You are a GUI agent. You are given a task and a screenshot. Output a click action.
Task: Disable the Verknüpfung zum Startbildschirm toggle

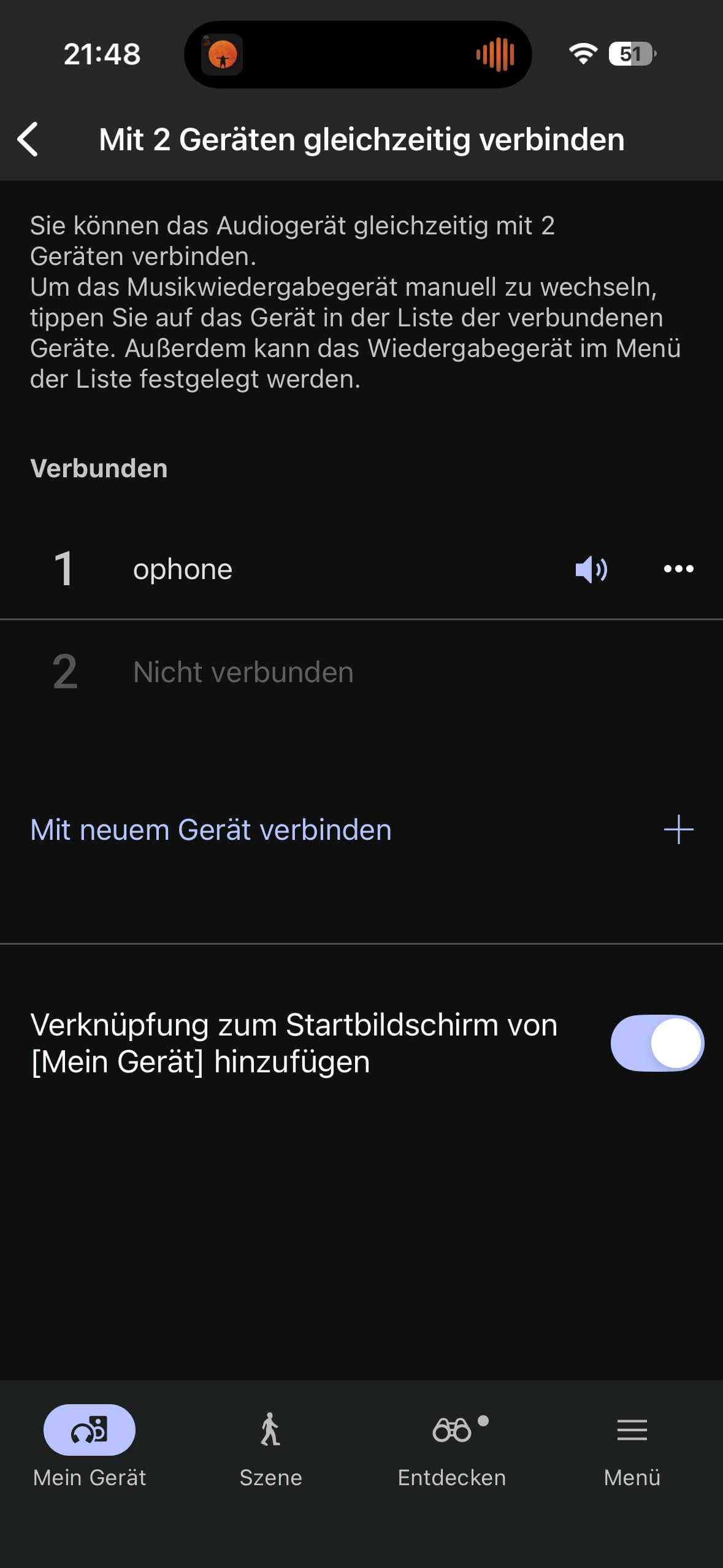pos(657,1042)
